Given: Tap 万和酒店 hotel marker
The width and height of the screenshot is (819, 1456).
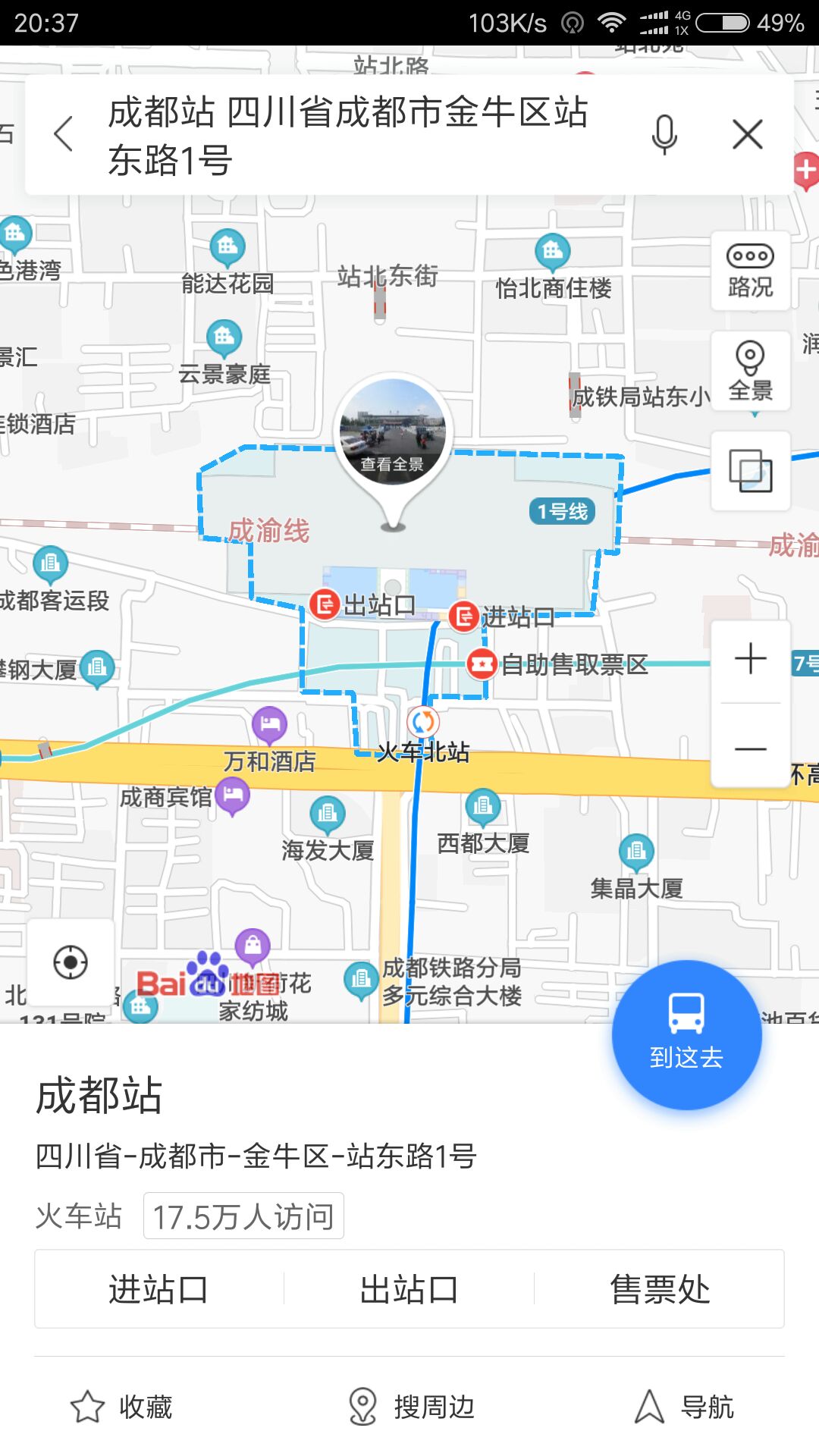Looking at the screenshot, I should [x=269, y=724].
